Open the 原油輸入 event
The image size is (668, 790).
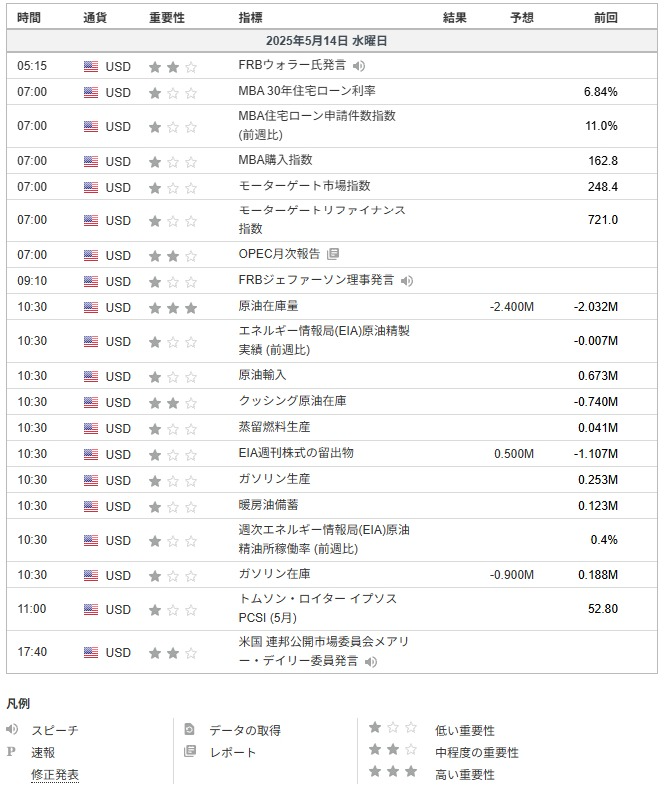click(x=262, y=375)
